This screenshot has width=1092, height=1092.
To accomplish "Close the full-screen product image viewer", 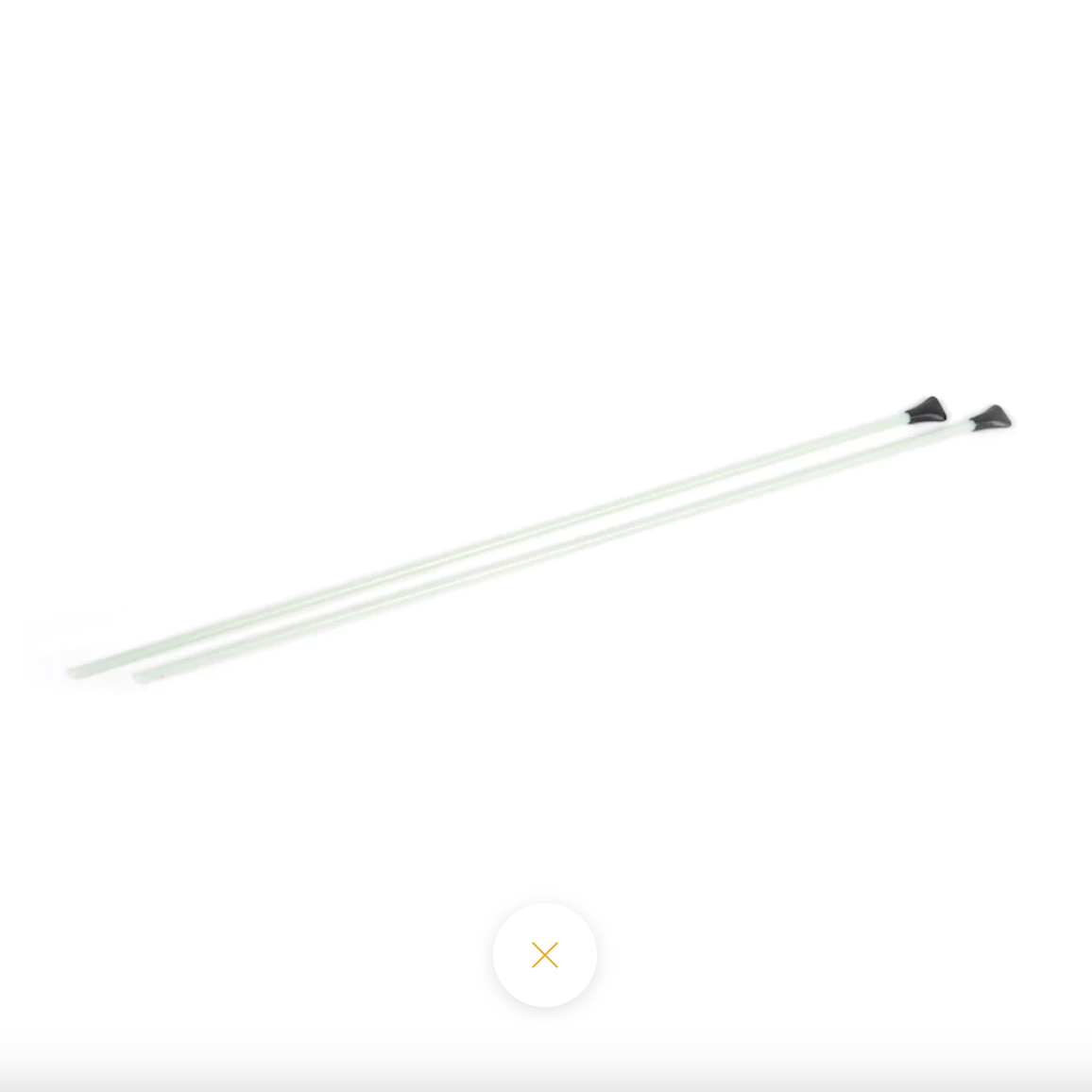I will [545, 955].
